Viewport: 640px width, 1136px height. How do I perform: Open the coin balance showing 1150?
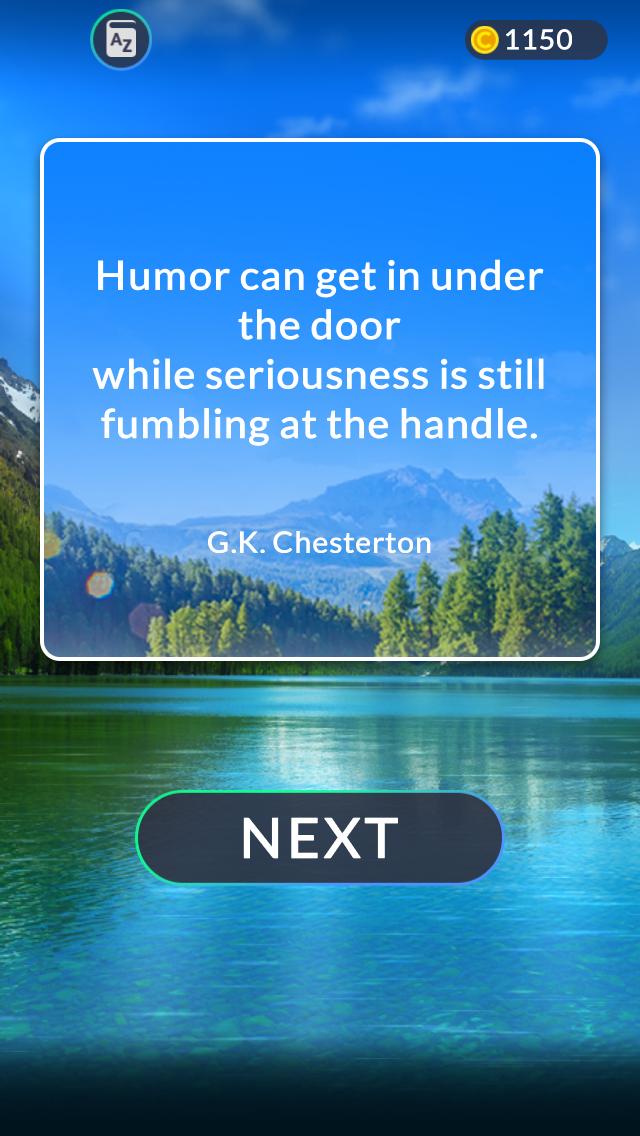tap(536, 40)
